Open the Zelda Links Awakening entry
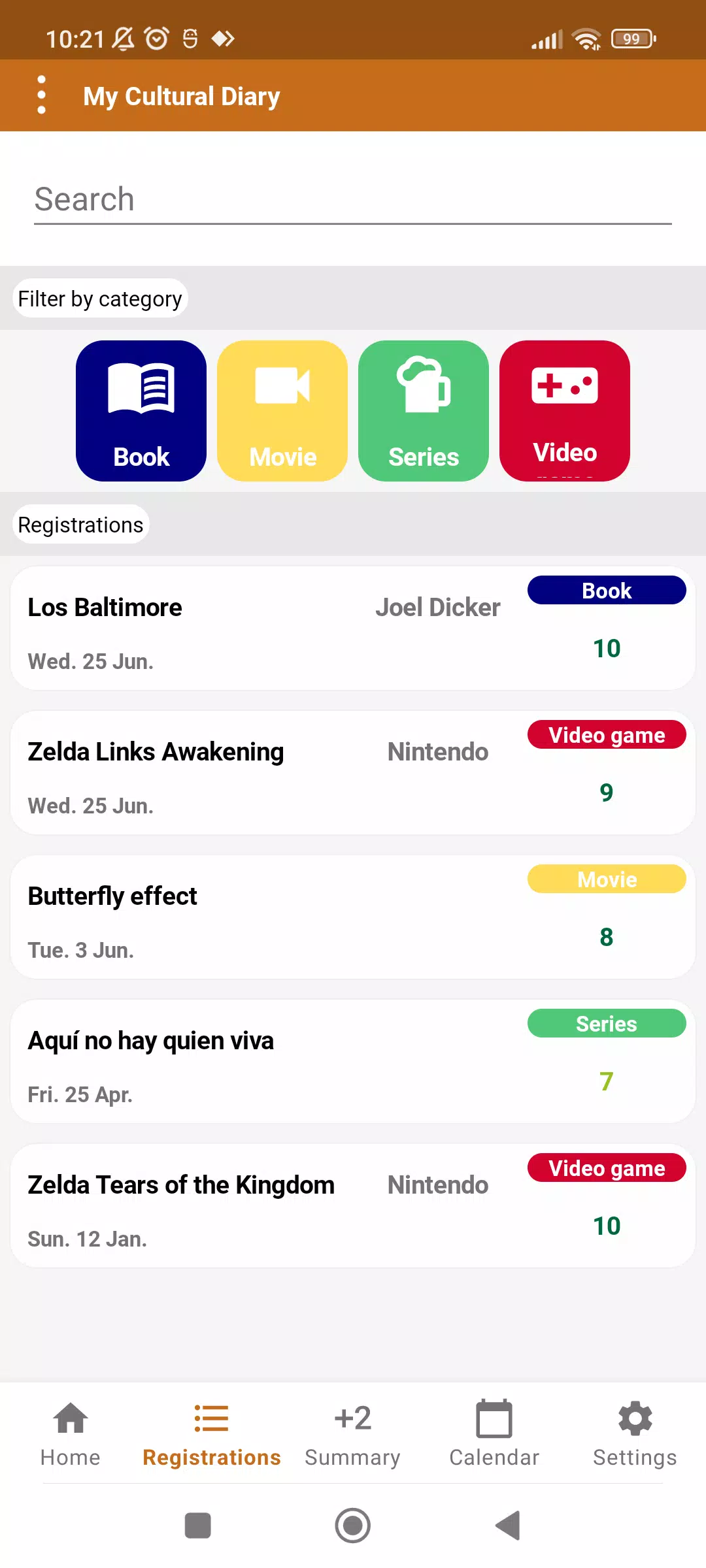The height and width of the screenshot is (1568, 706). click(x=353, y=772)
